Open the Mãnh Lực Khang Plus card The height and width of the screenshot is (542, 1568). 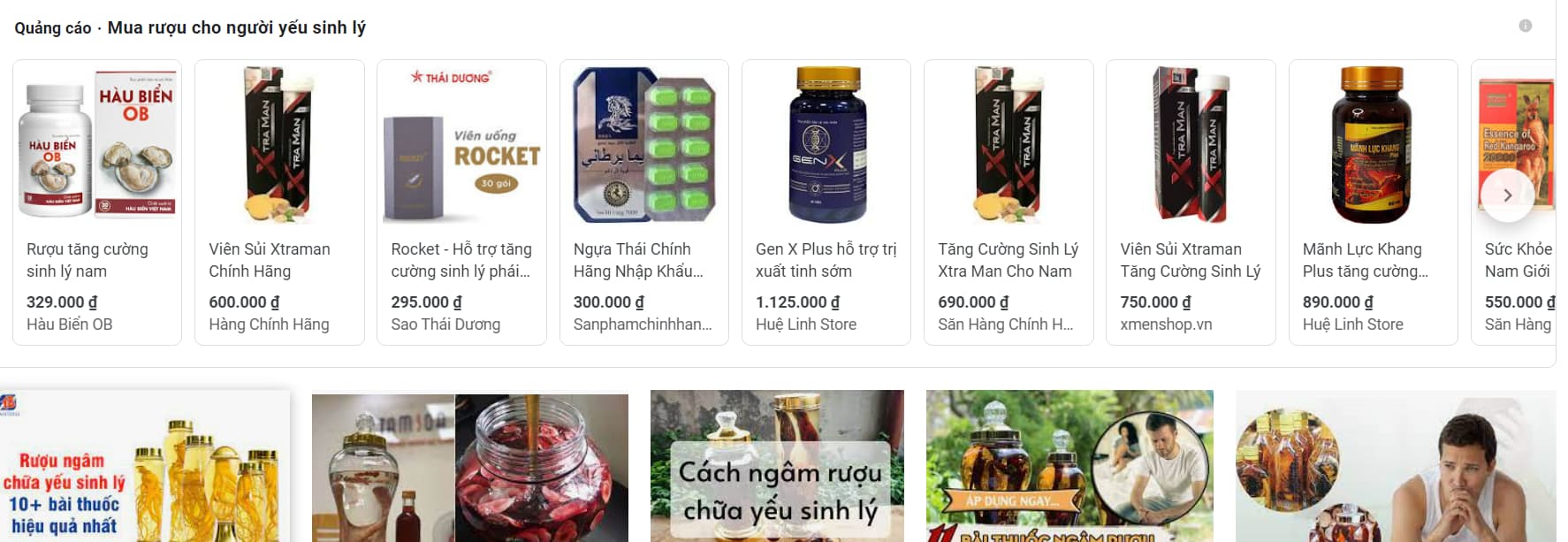1372,202
